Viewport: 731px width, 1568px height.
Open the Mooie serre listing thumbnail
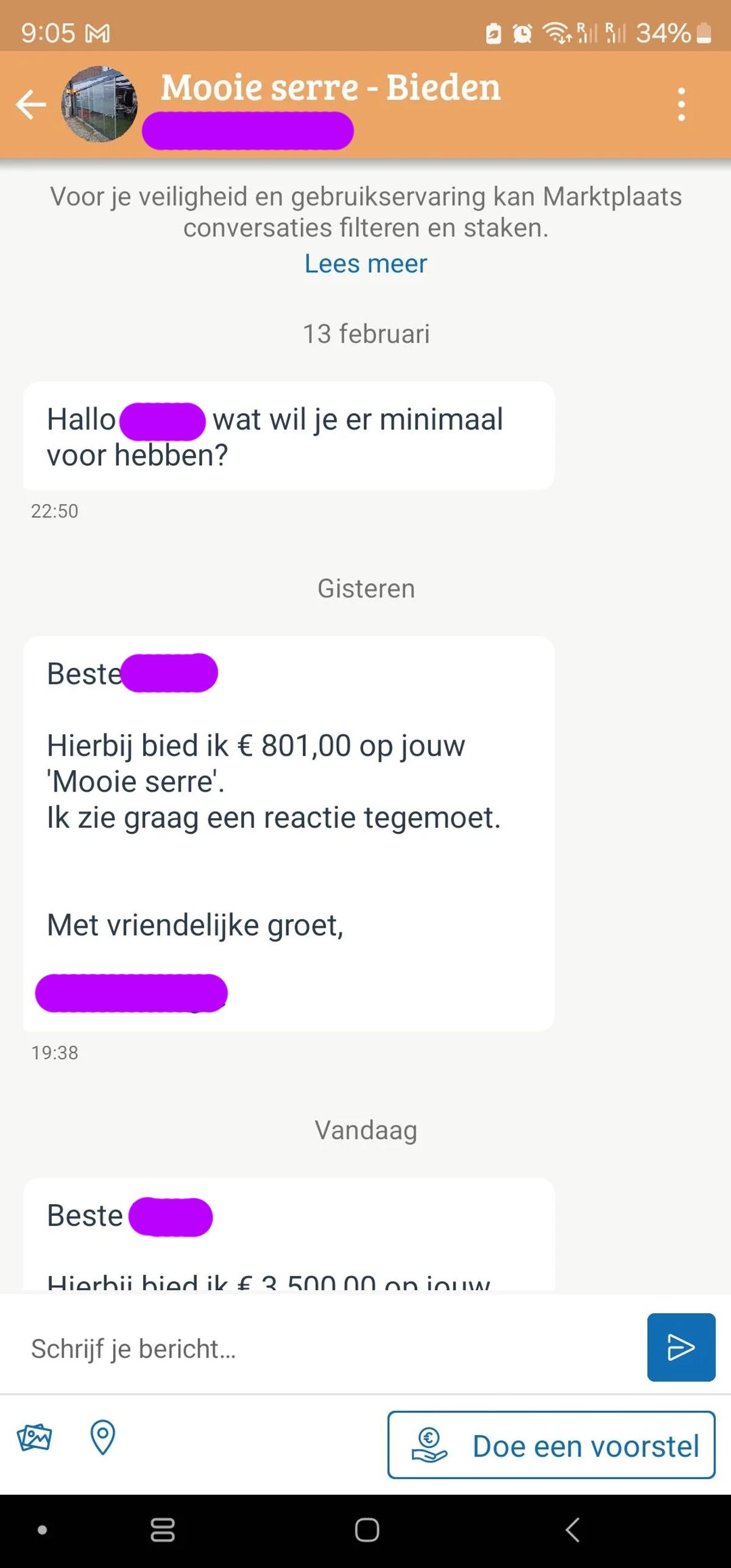point(99,104)
